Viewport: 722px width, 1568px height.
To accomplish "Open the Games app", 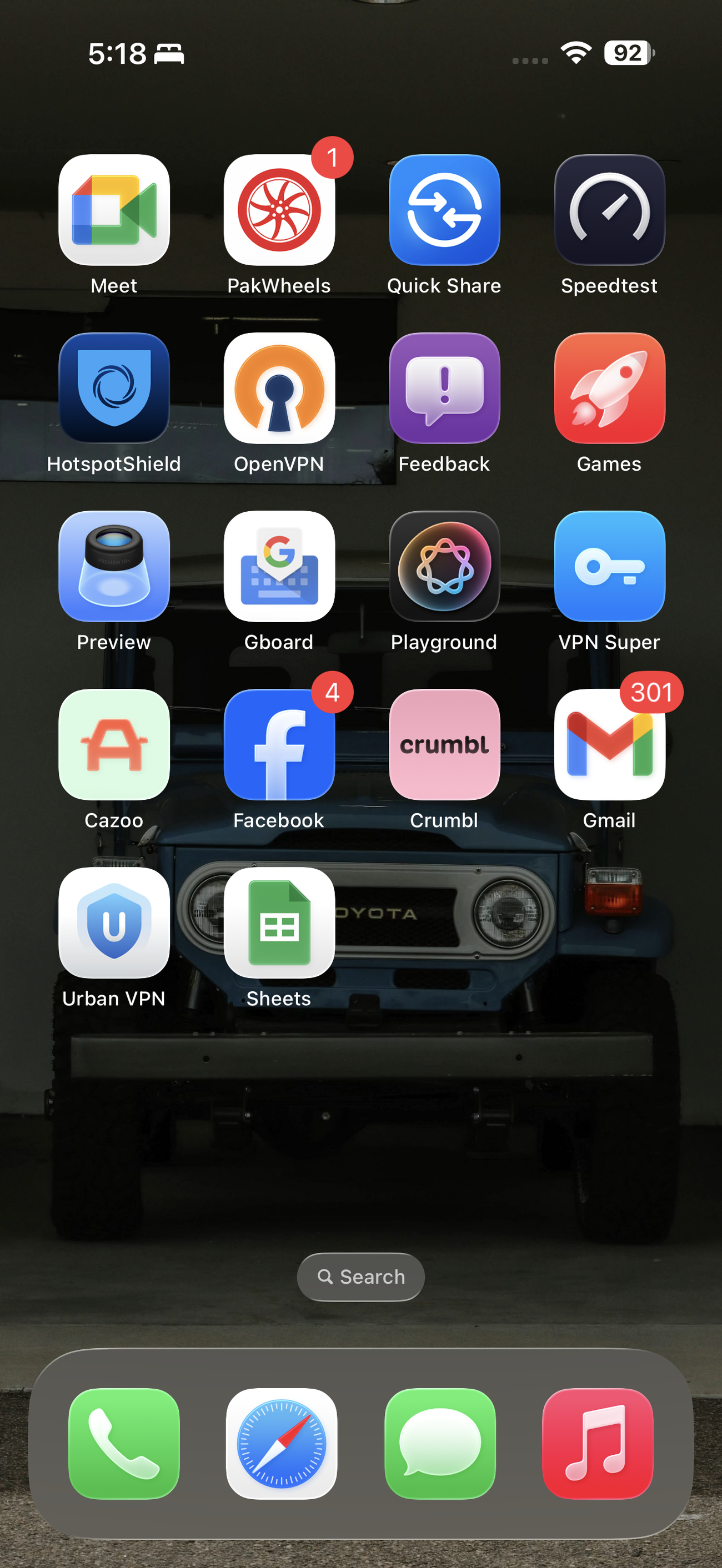I will pos(609,389).
